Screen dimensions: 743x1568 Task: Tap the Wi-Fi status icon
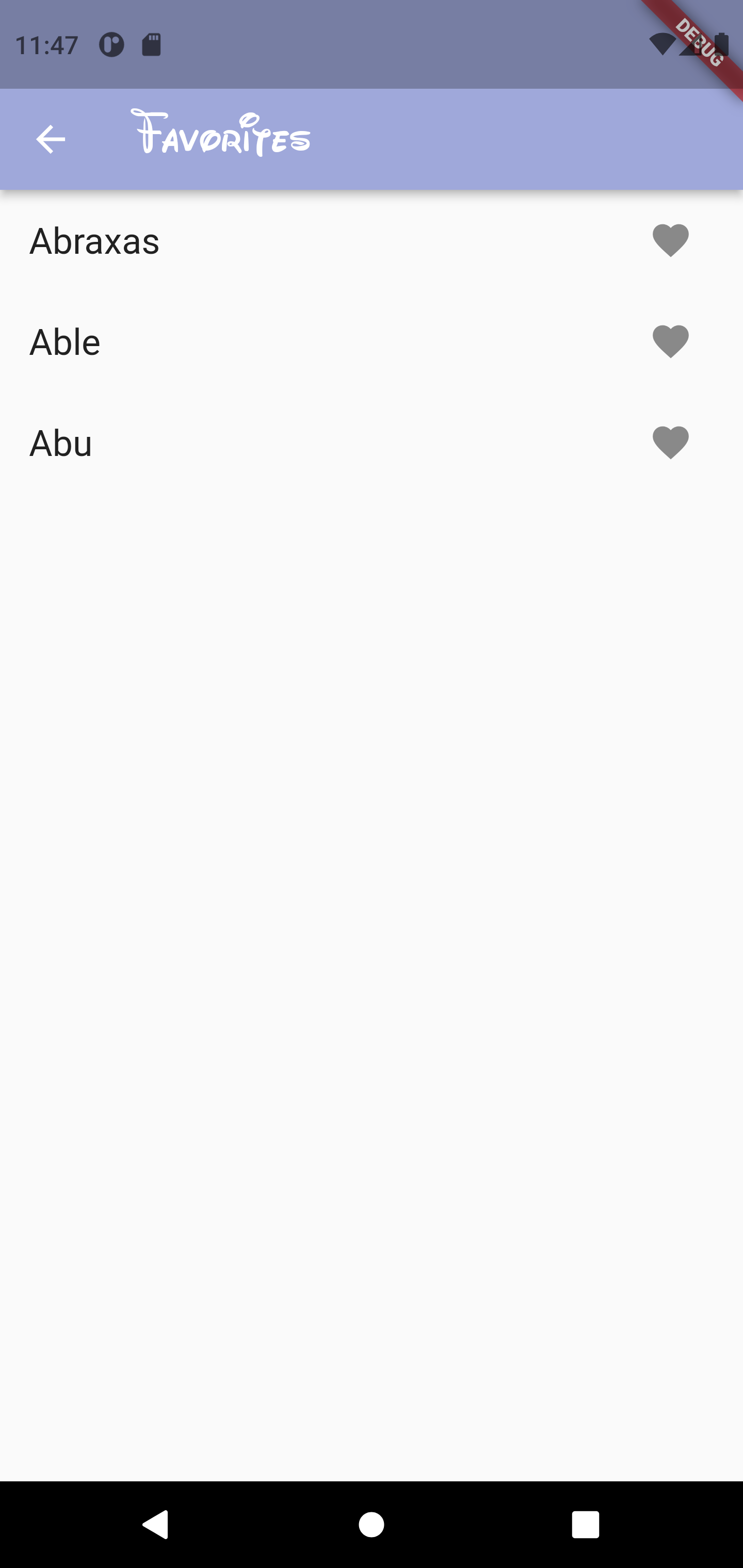pos(663,43)
